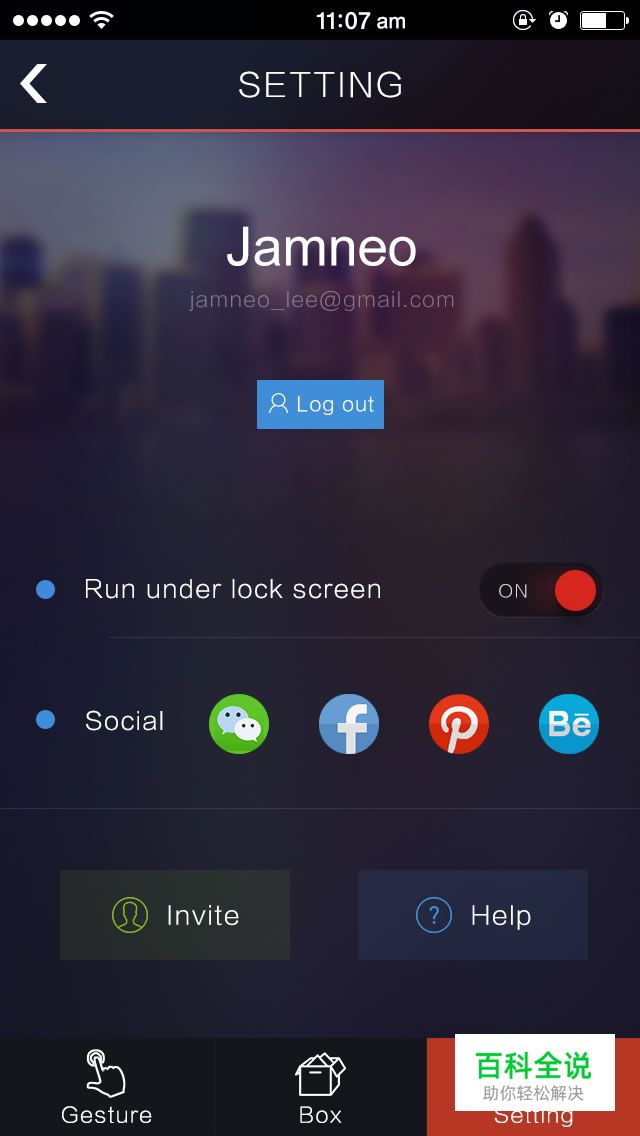This screenshot has width=640, height=1136.
Task: Open the Behance social icon
Action: [569, 723]
